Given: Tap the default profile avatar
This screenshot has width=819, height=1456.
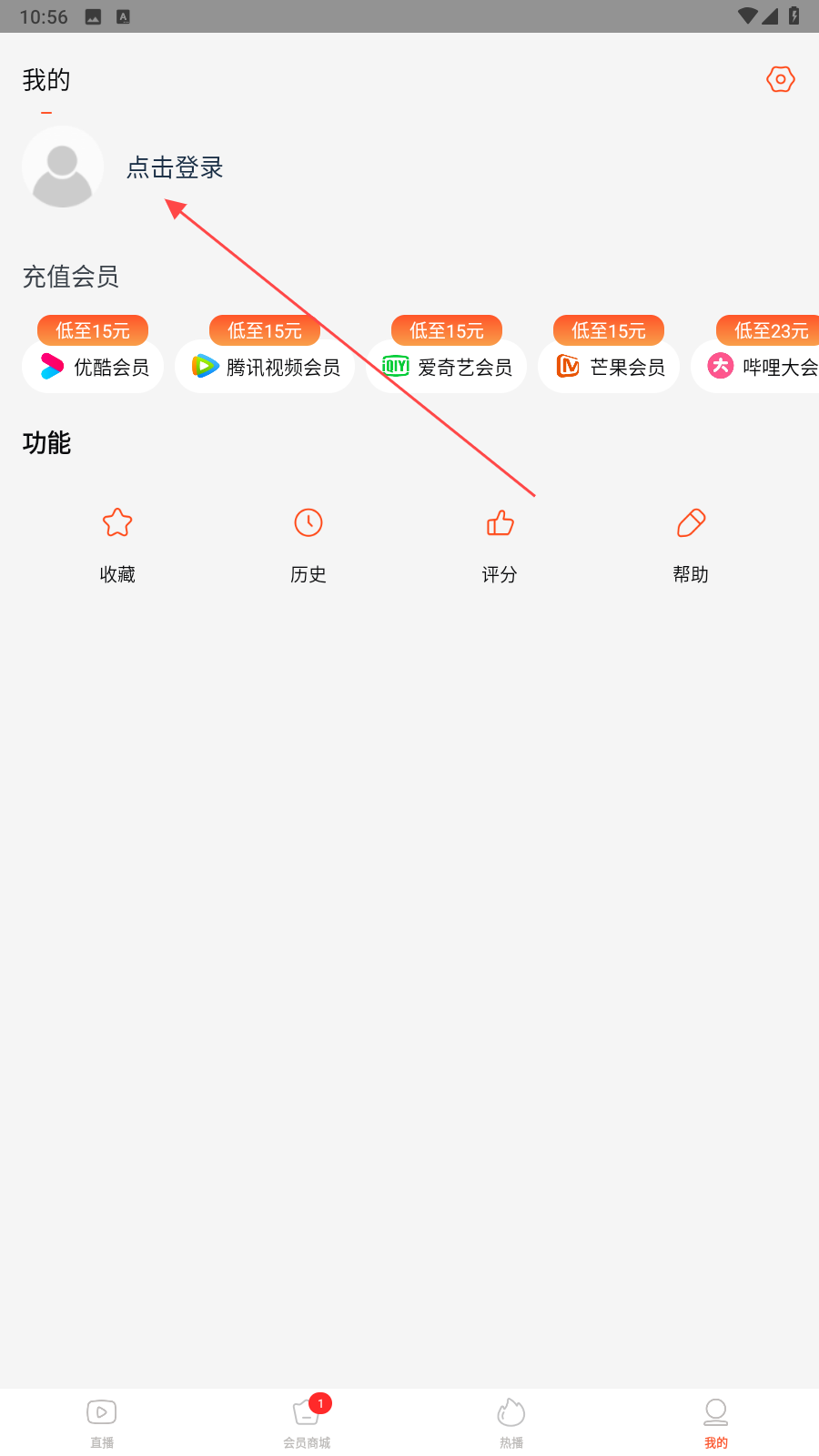Looking at the screenshot, I should [x=63, y=167].
